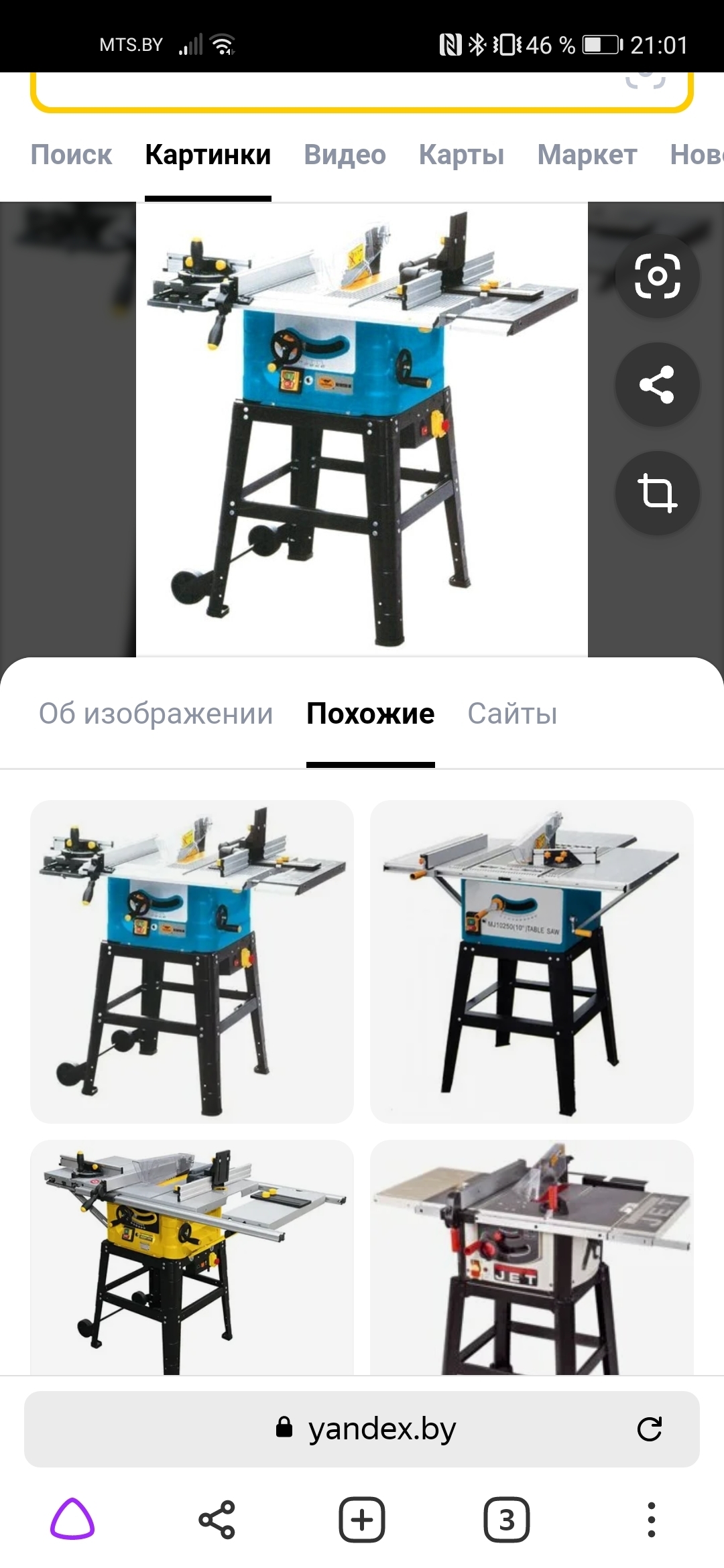The width and height of the screenshot is (724, 1568).
Task: Switch to the Сайты section
Action: (x=512, y=714)
